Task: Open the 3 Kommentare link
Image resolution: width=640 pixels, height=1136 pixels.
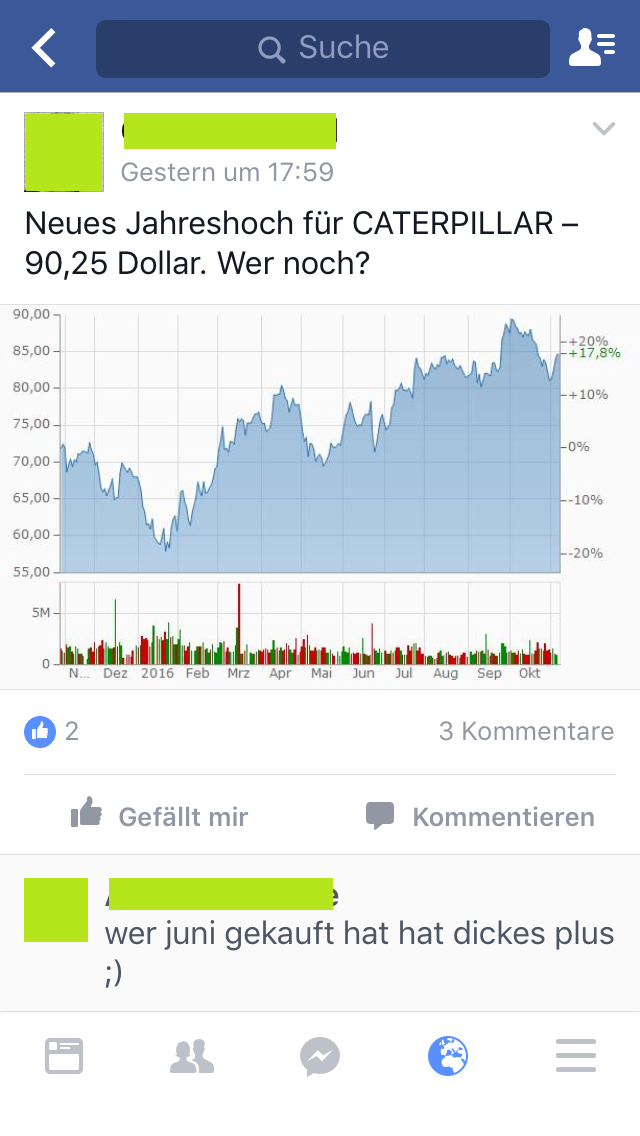Action: [x=526, y=731]
